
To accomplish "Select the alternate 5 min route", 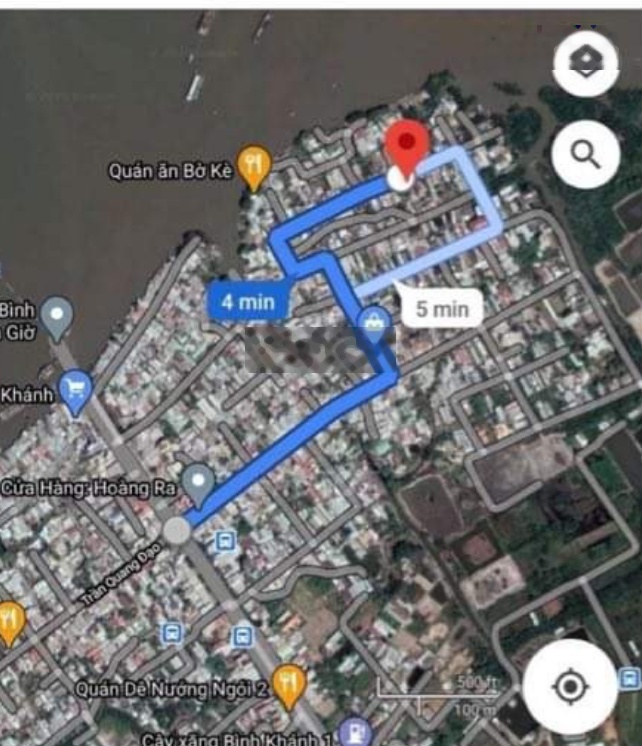I will (x=442, y=308).
